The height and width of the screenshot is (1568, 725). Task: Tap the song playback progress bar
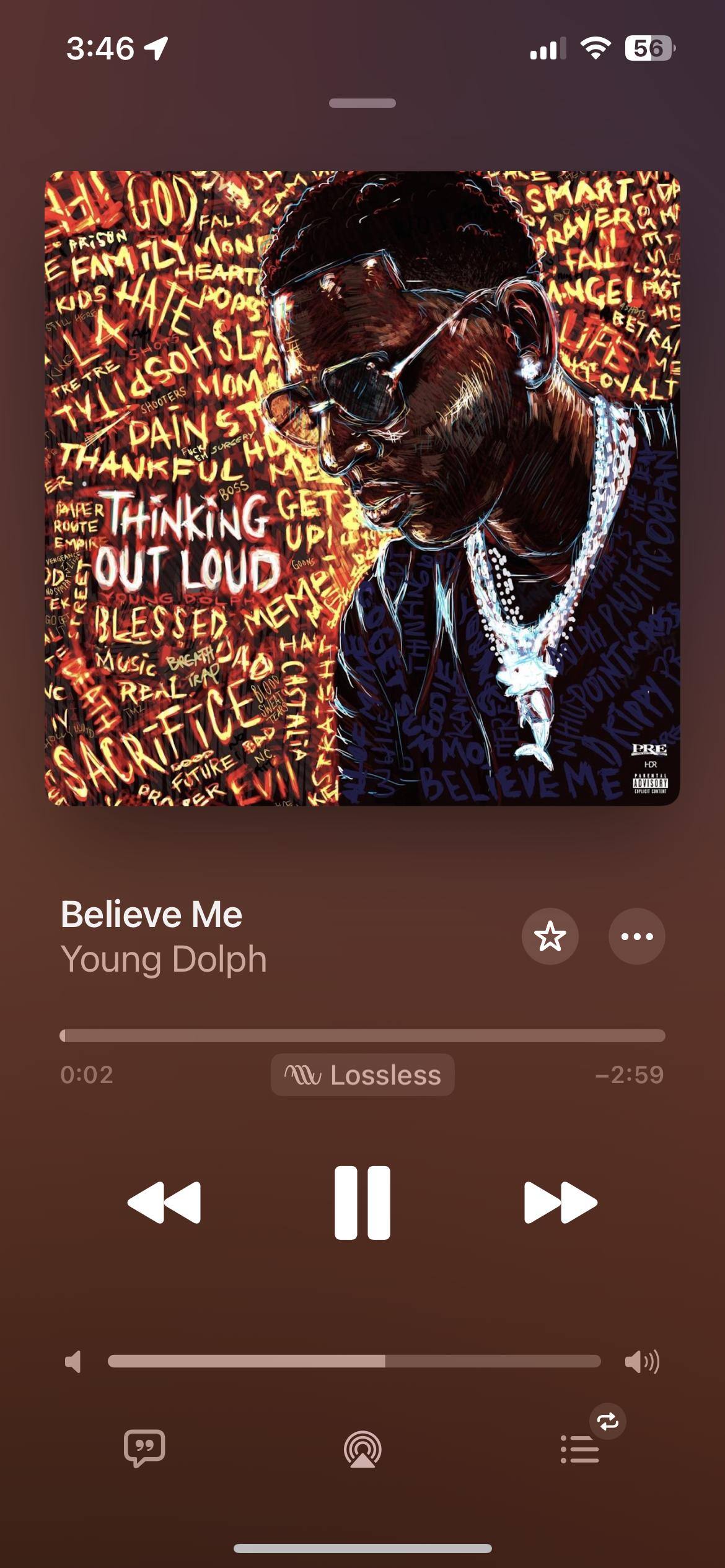362,1035
